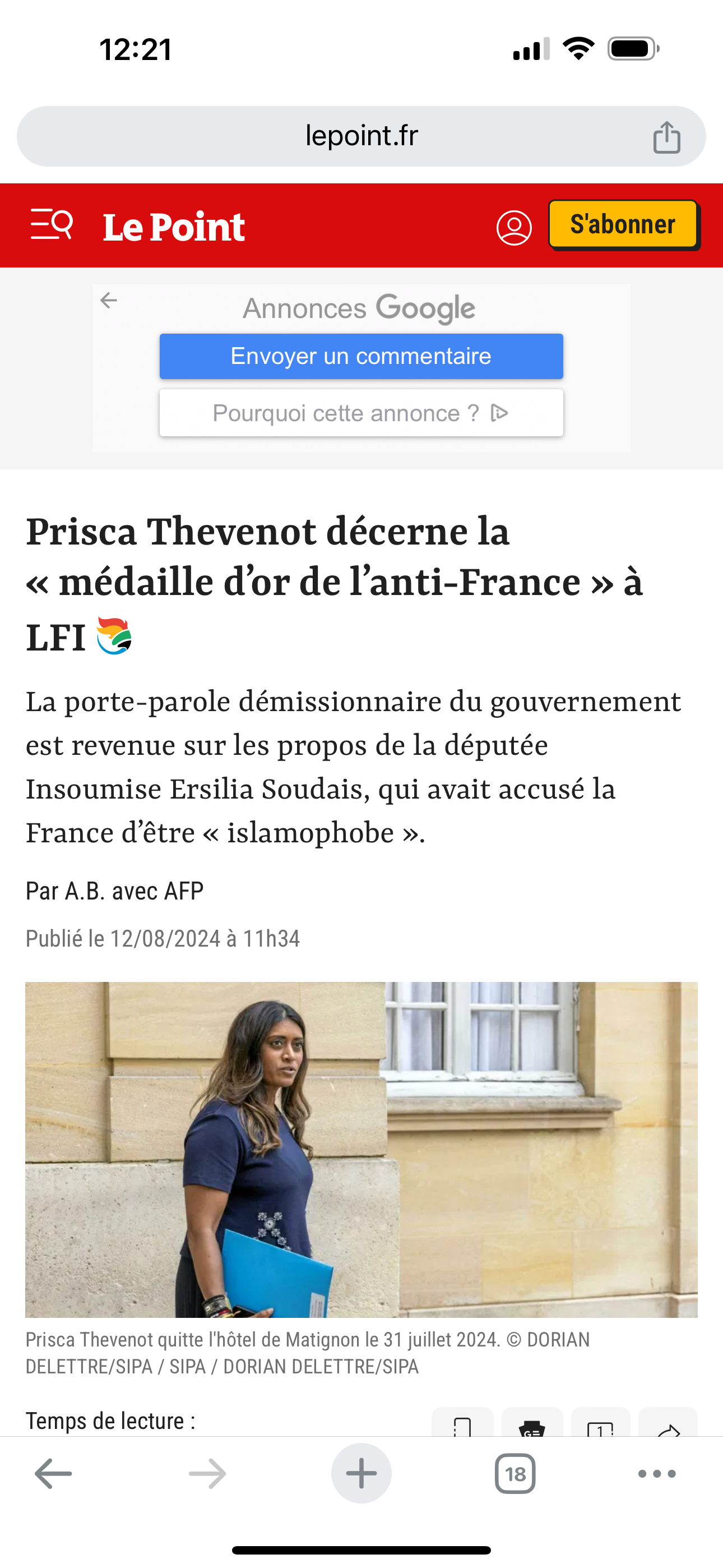Navigate back to the previous page
Screen dimensions: 723x1568
(x=54, y=1474)
